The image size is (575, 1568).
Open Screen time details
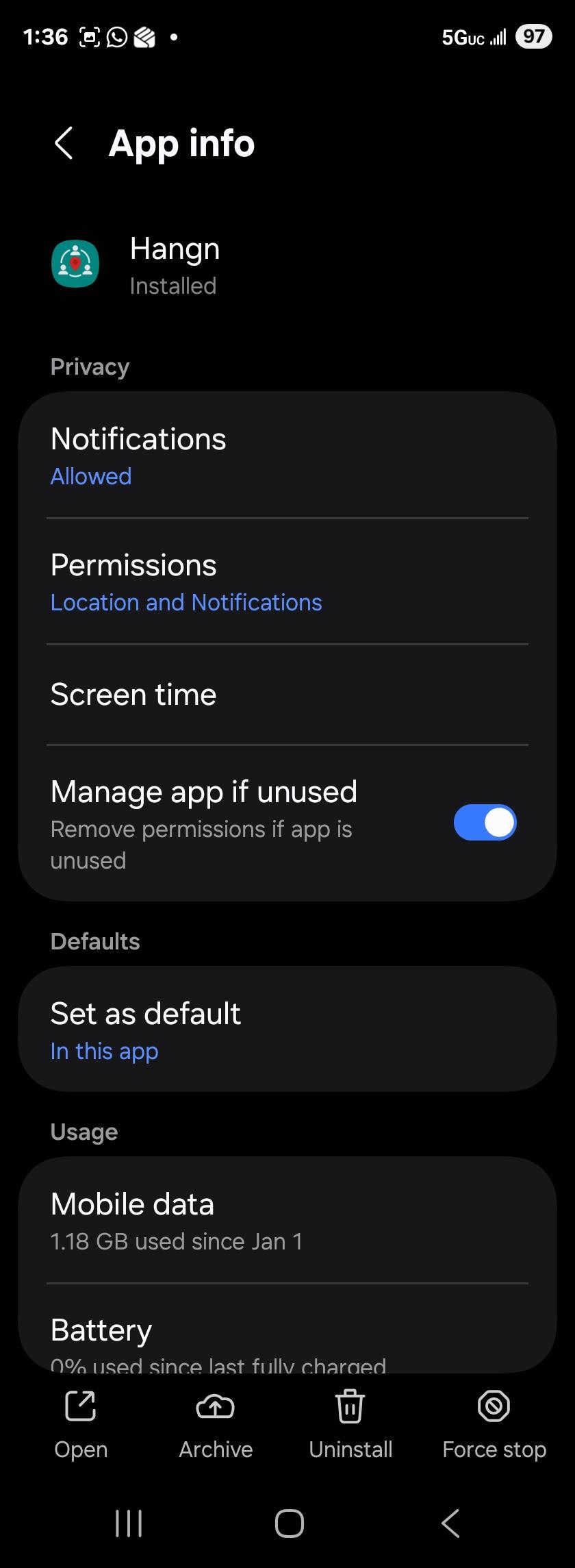click(x=287, y=694)
